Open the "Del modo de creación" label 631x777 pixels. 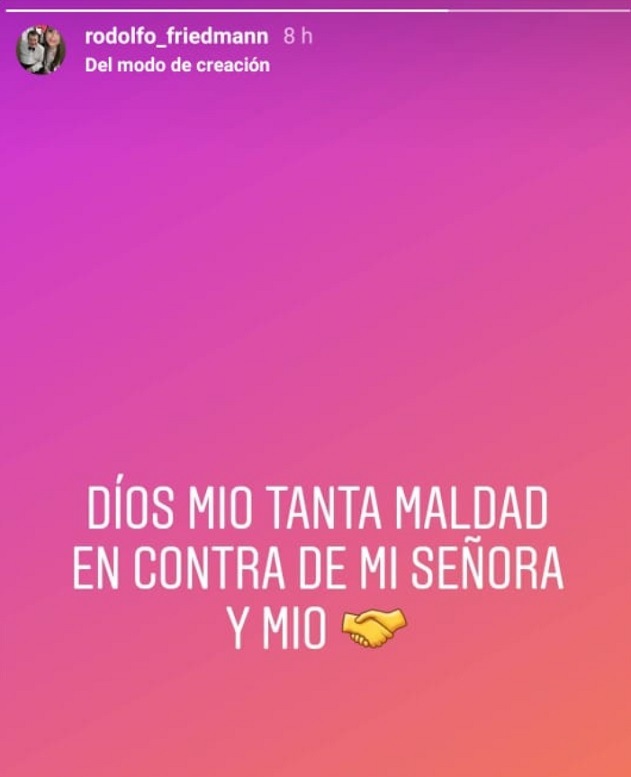click(x=177, y=65)
